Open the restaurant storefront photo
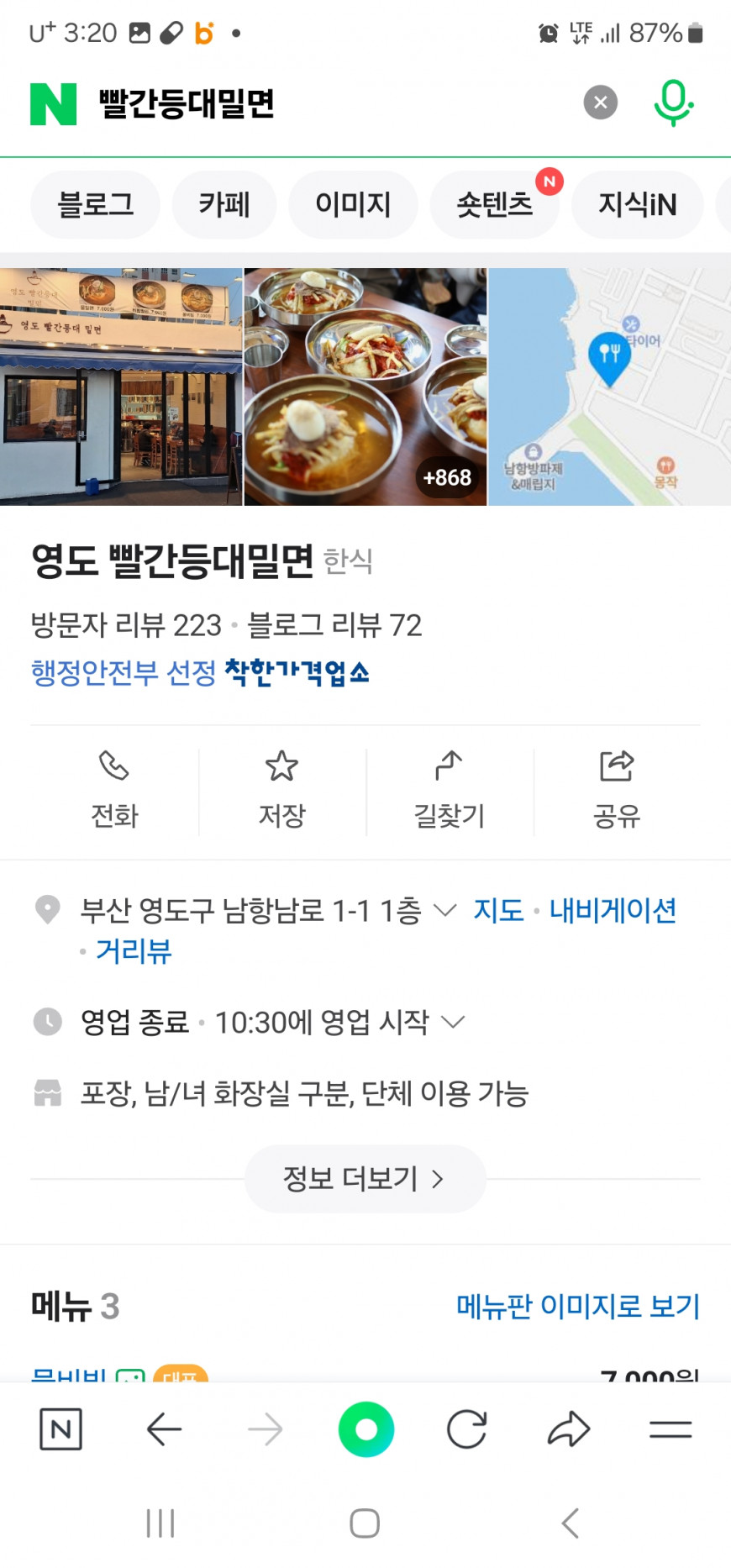 click(x=121, y=387)
